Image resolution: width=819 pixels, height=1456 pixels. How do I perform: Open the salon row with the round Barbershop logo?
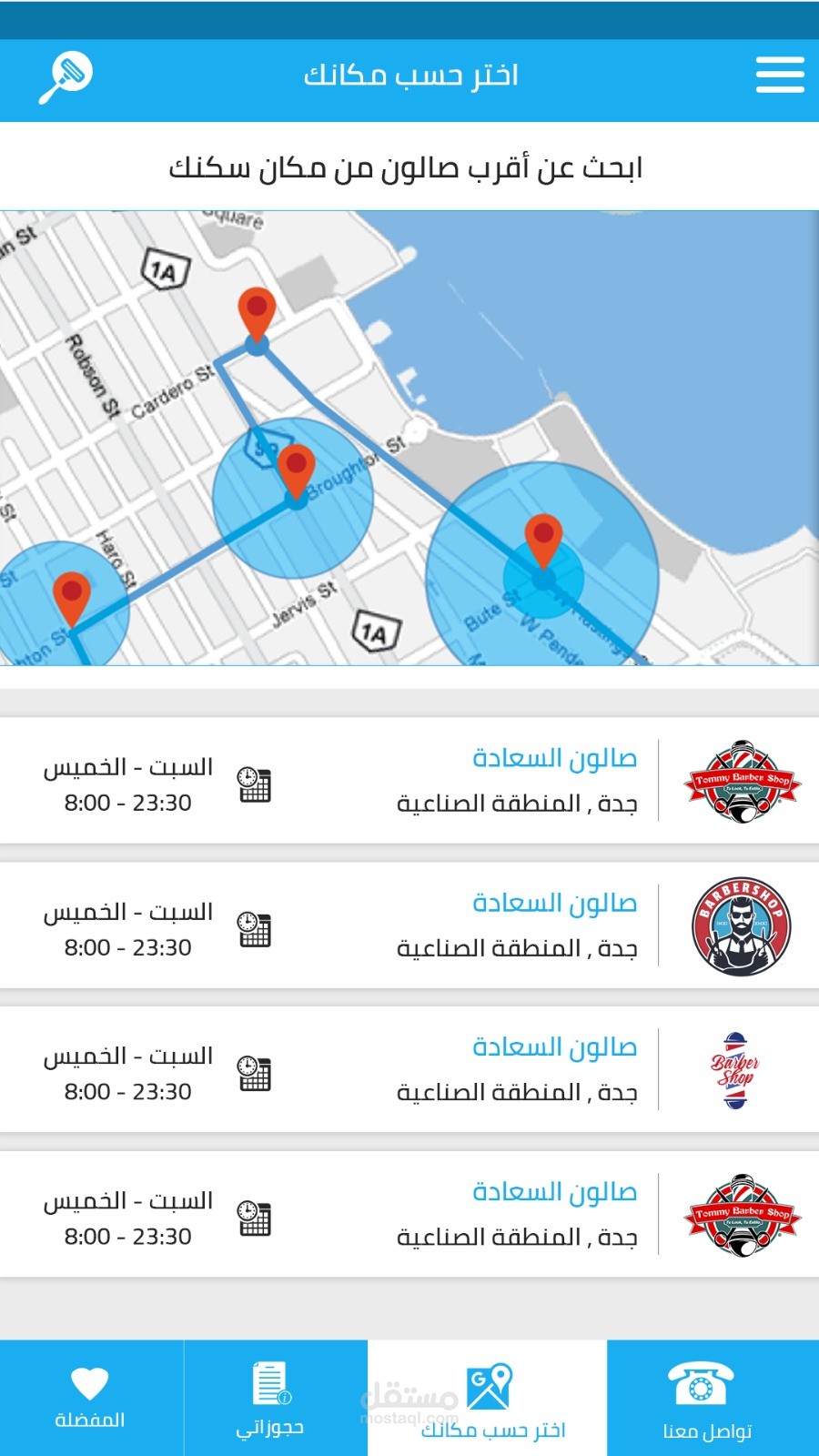point(409,925)
